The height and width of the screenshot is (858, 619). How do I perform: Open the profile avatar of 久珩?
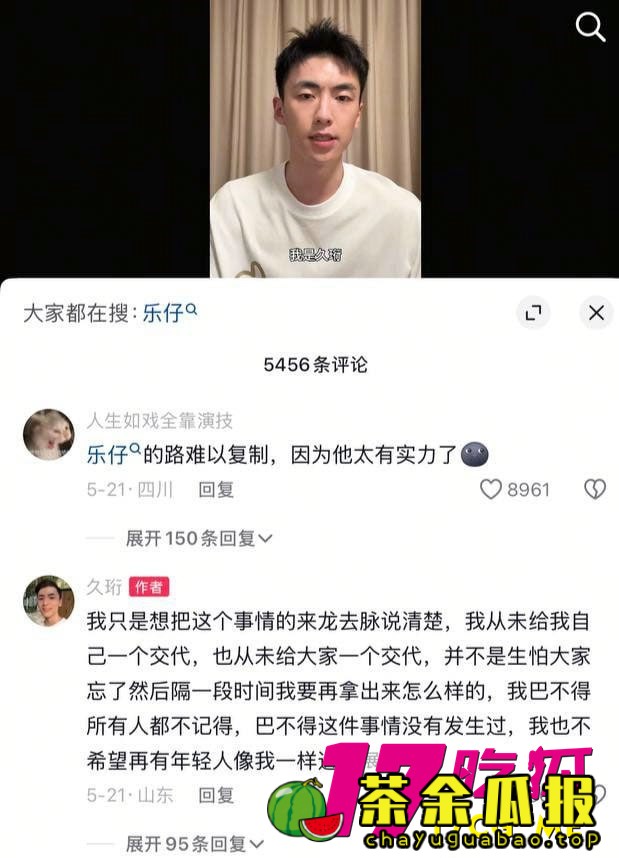click(x=48, y=600)
